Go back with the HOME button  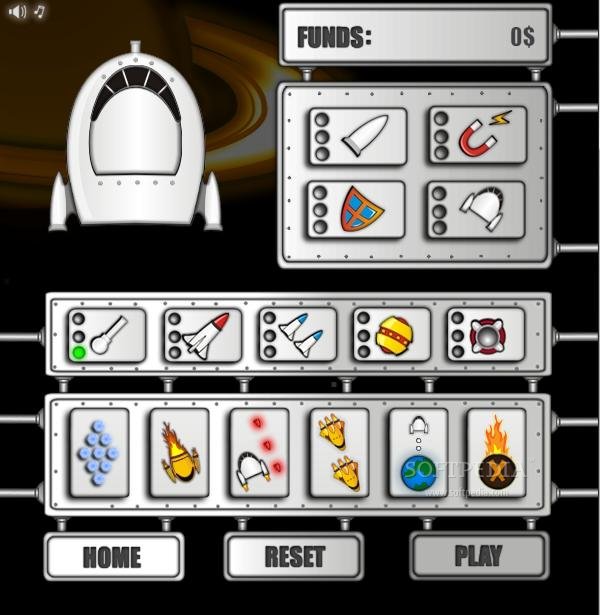(x=112, y=556)
